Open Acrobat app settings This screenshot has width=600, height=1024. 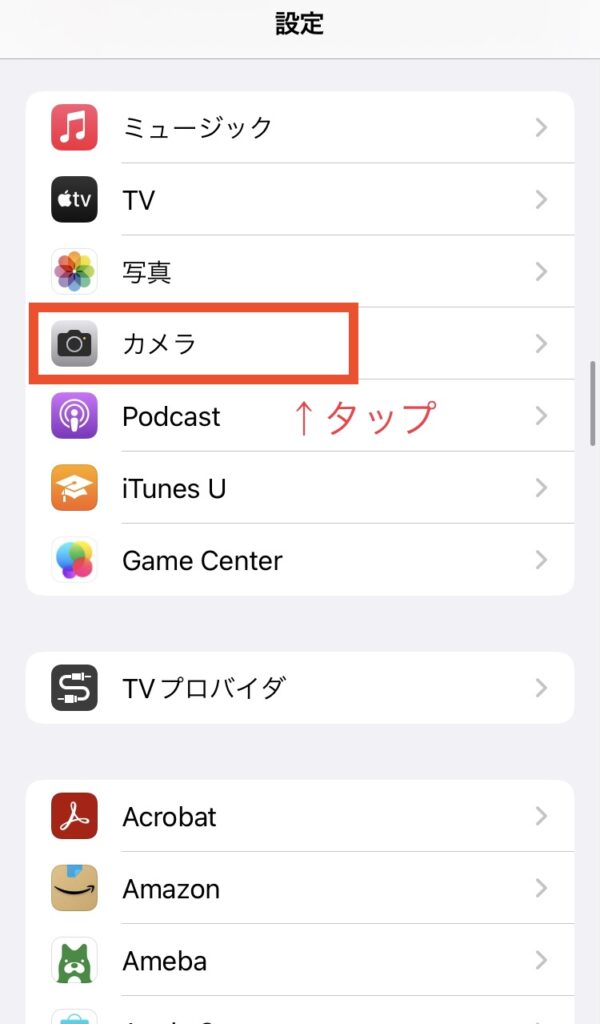[x=300, y=816]
